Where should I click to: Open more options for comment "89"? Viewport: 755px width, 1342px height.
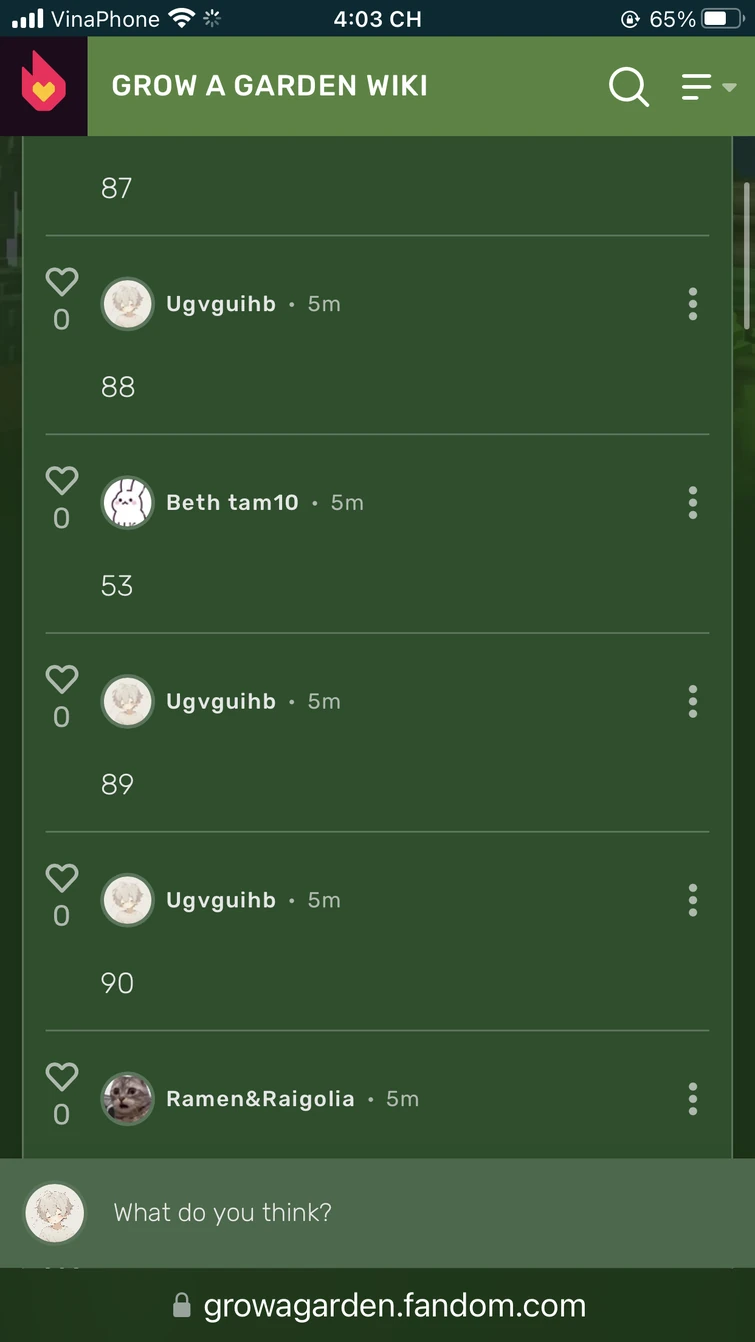coord(692,702)
